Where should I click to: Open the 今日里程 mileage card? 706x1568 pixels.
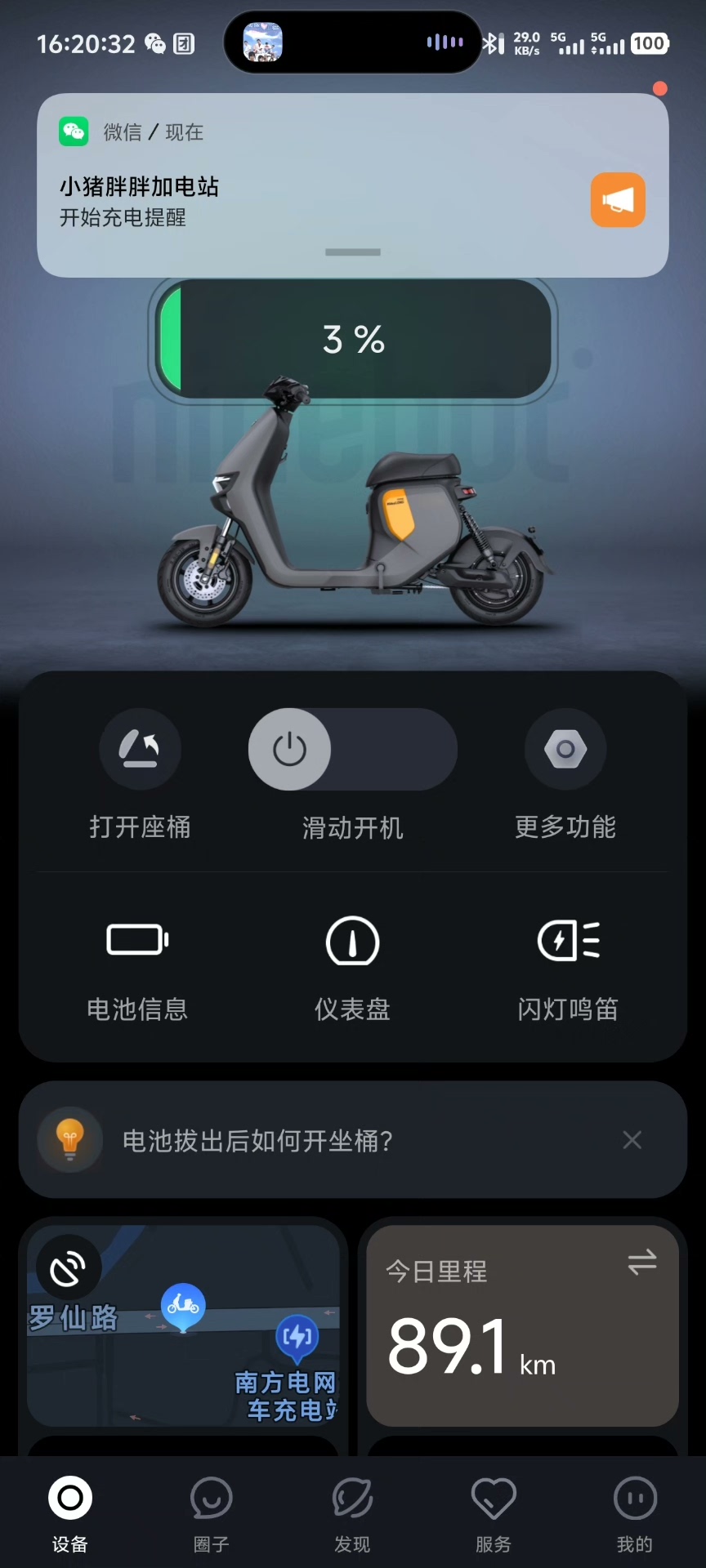click(x=490, y=1339)
